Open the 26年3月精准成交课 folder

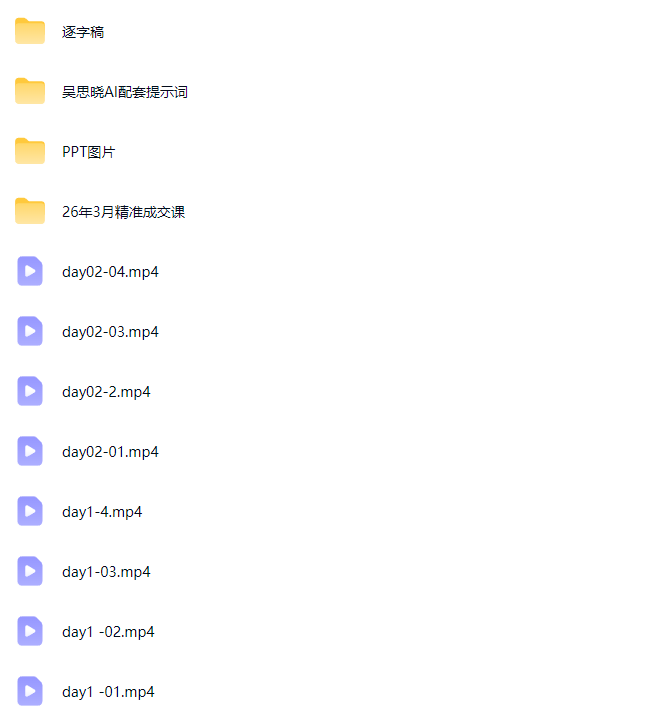pos(122,212)
